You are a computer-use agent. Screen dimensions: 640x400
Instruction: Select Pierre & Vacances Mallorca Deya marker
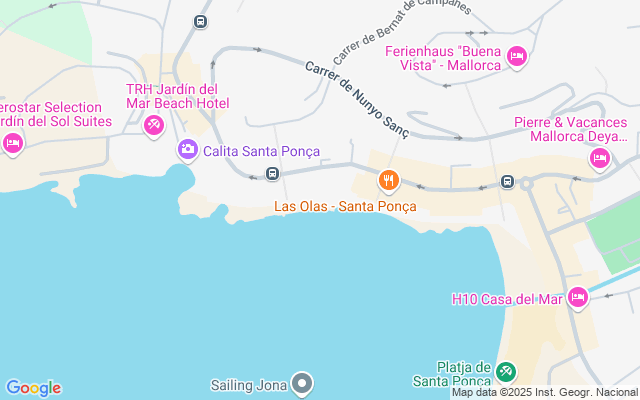click(x=600, y=157)
